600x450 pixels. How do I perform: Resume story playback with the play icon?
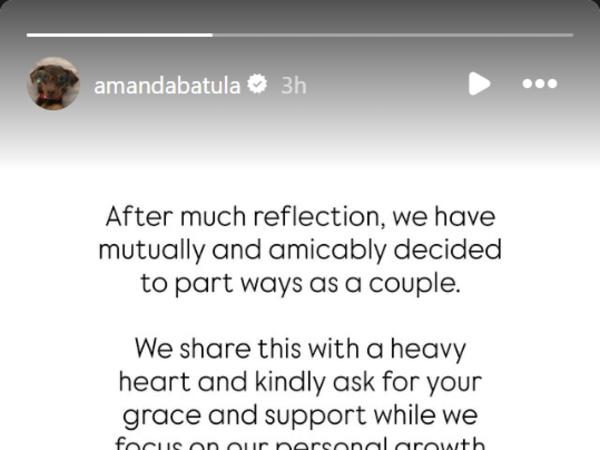(x=480, y=84)
